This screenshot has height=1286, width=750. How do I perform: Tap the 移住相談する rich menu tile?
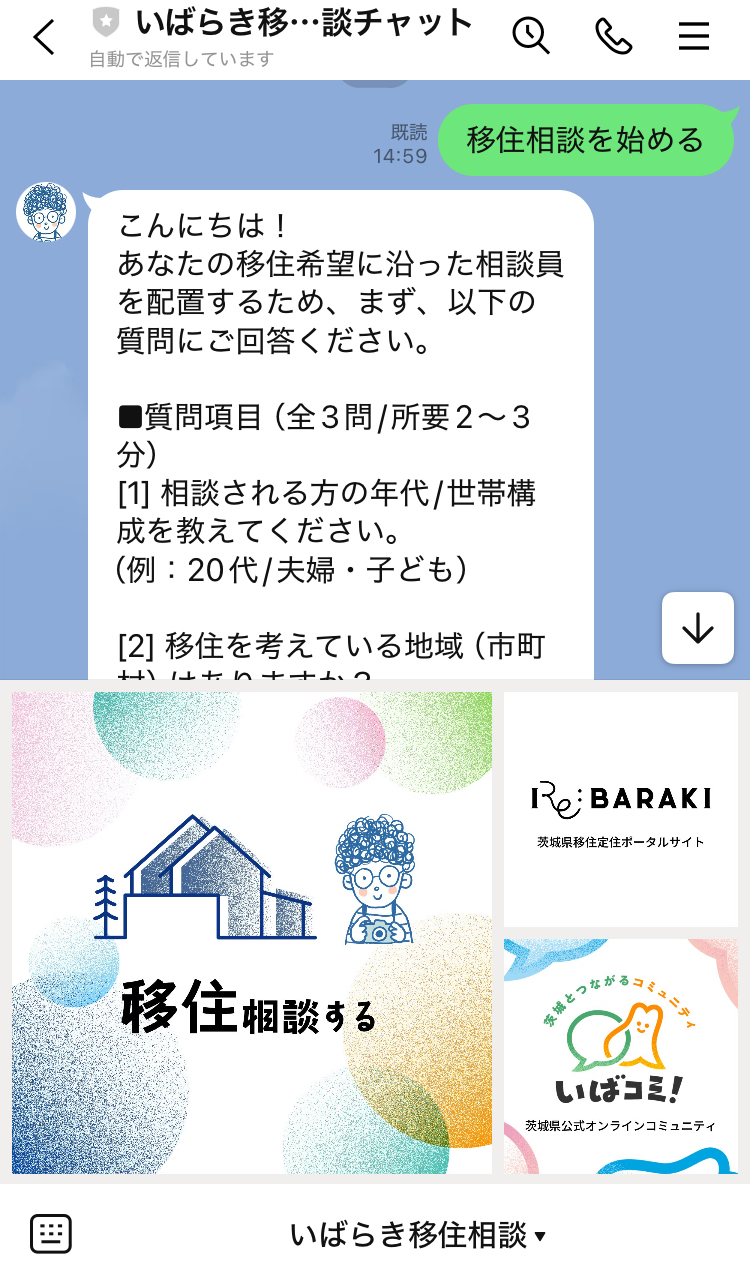click(252, 932)
